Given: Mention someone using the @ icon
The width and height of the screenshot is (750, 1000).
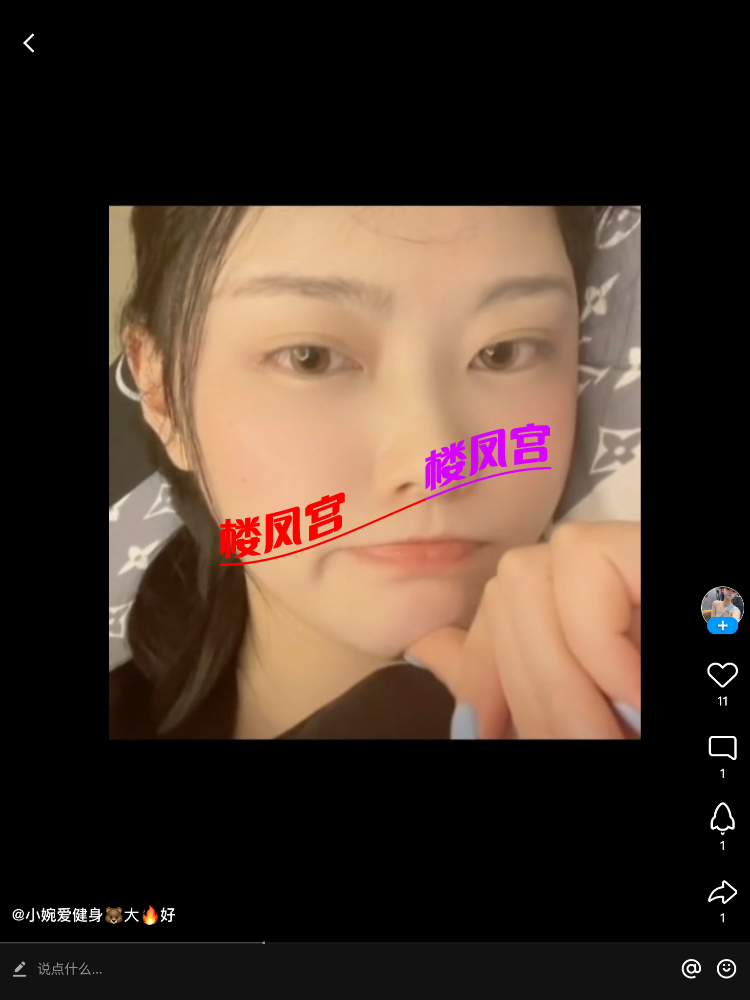Looking at the screenshot, I should pos(691,968).
